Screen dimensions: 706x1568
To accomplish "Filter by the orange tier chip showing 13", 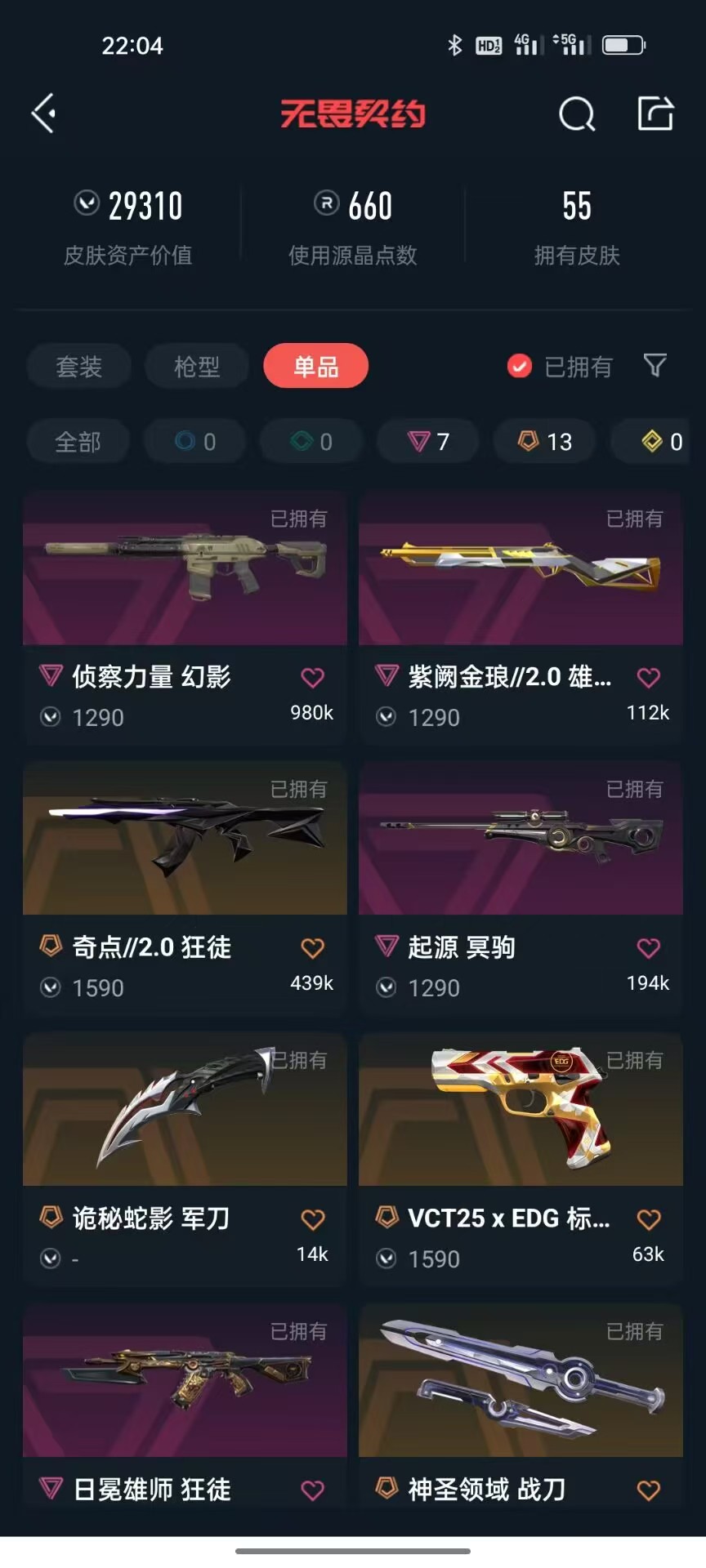I will coord(545,442).
